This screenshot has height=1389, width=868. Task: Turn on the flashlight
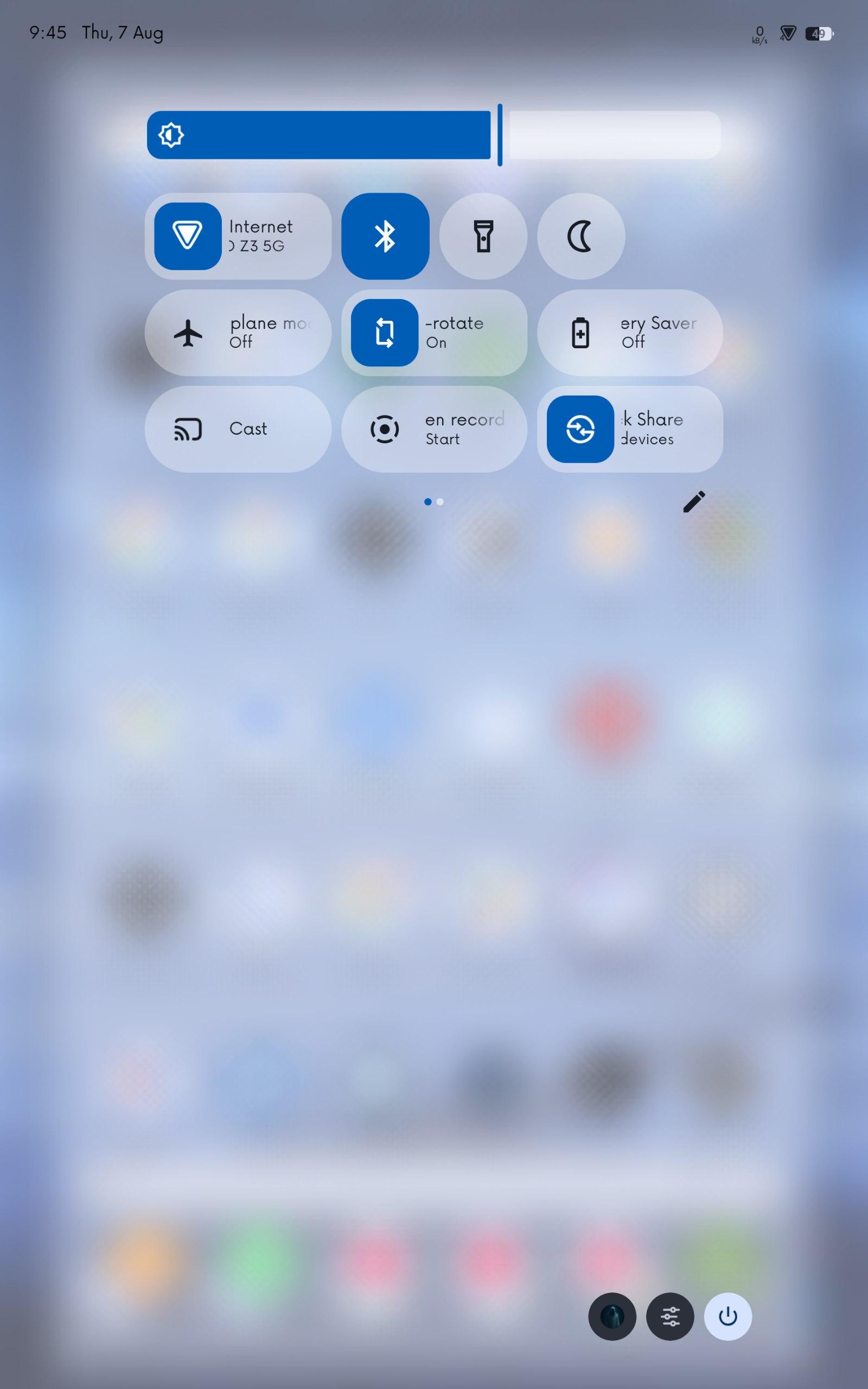483,236
